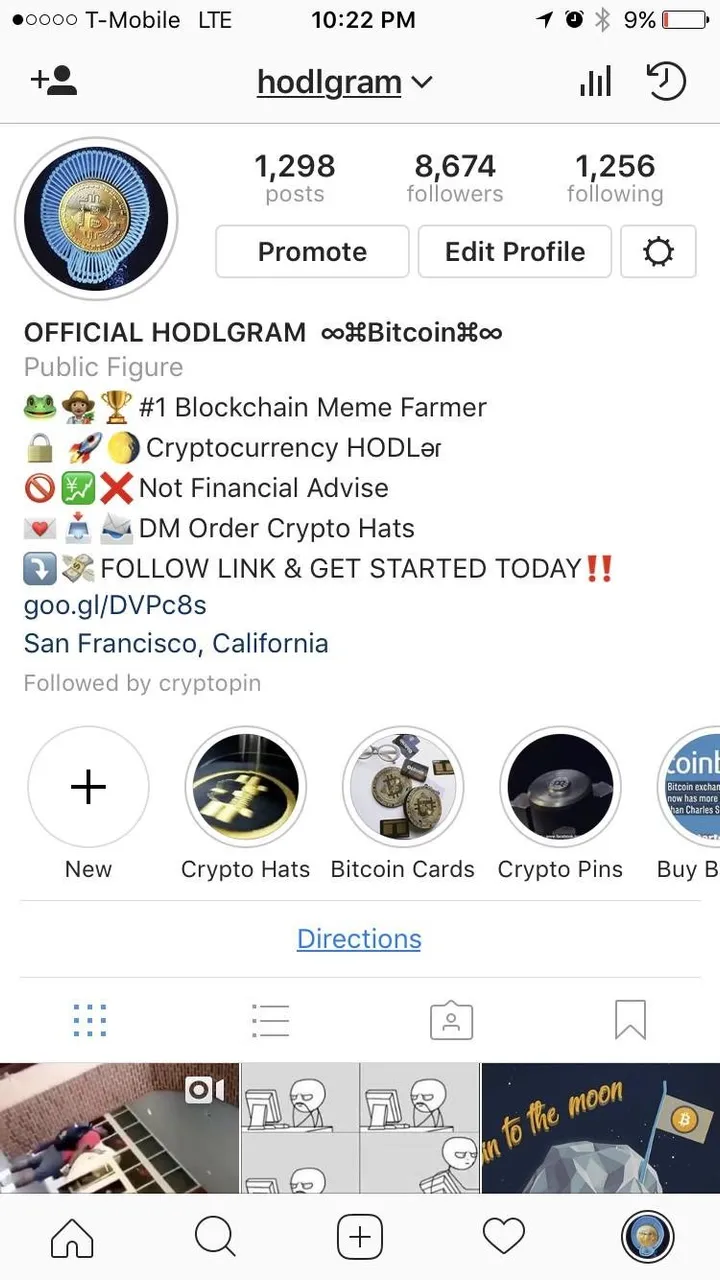Open the Crypto Pins highlight
The height and width of the screenshot is (1280, 720).
pos(560,788)
